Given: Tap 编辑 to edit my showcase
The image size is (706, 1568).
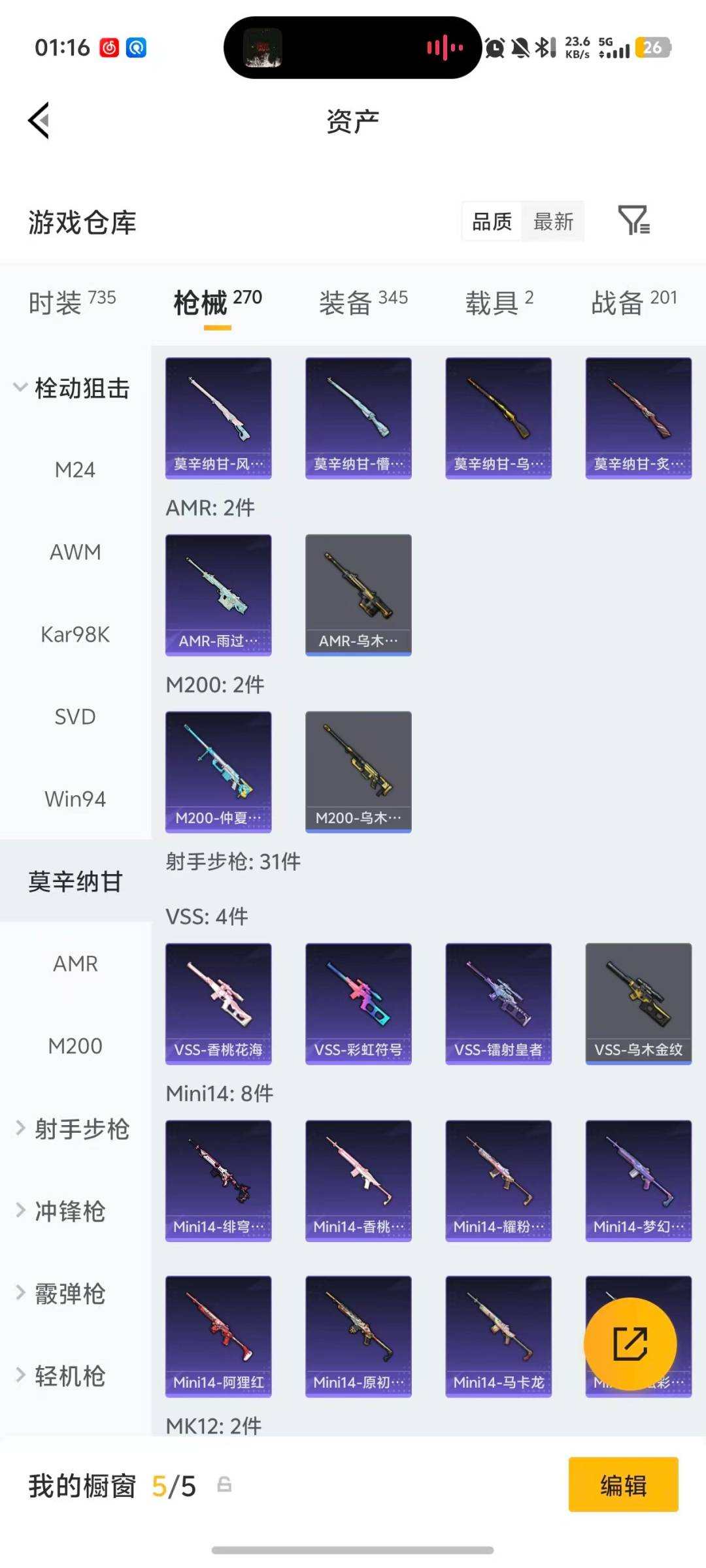Looking at the screenshot, I should [x=623, y=1485].
